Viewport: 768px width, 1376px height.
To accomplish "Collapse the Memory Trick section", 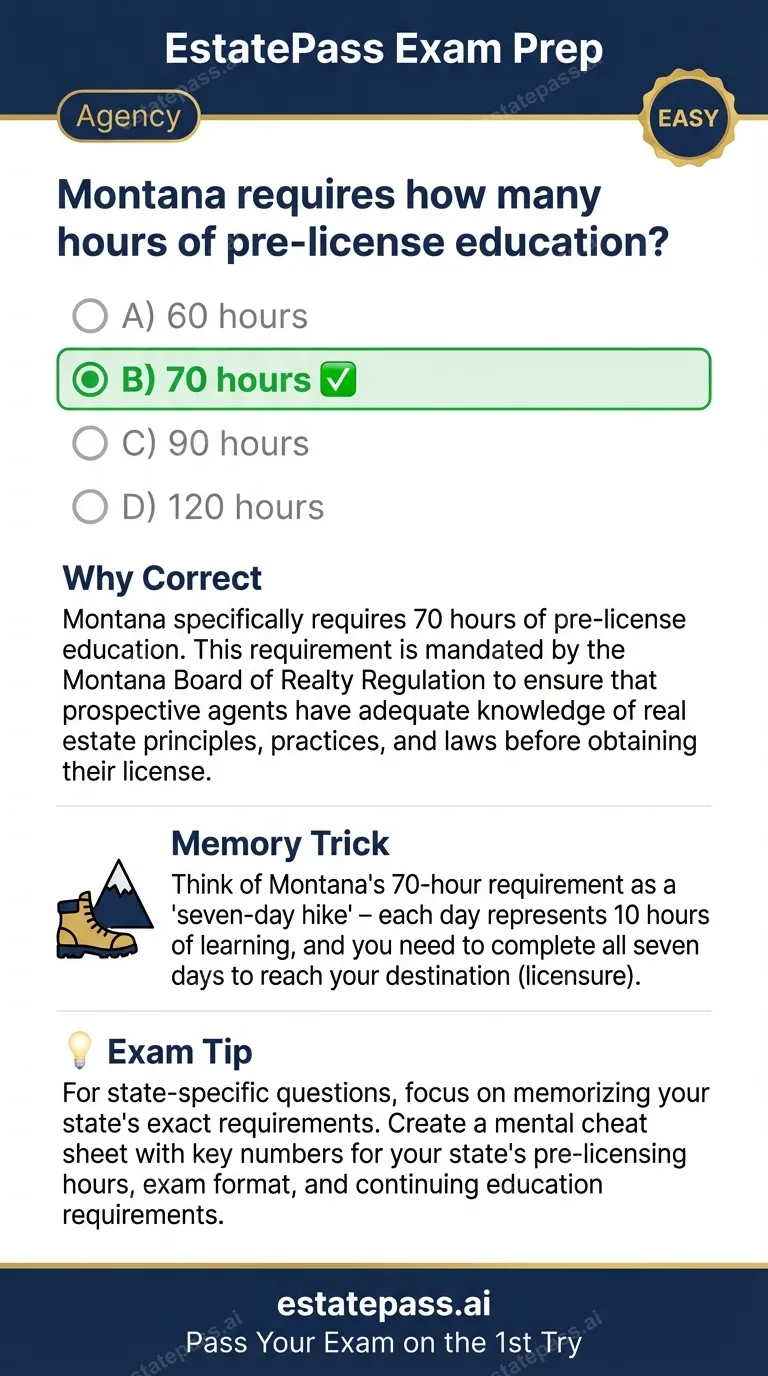I will click(280, 843).
